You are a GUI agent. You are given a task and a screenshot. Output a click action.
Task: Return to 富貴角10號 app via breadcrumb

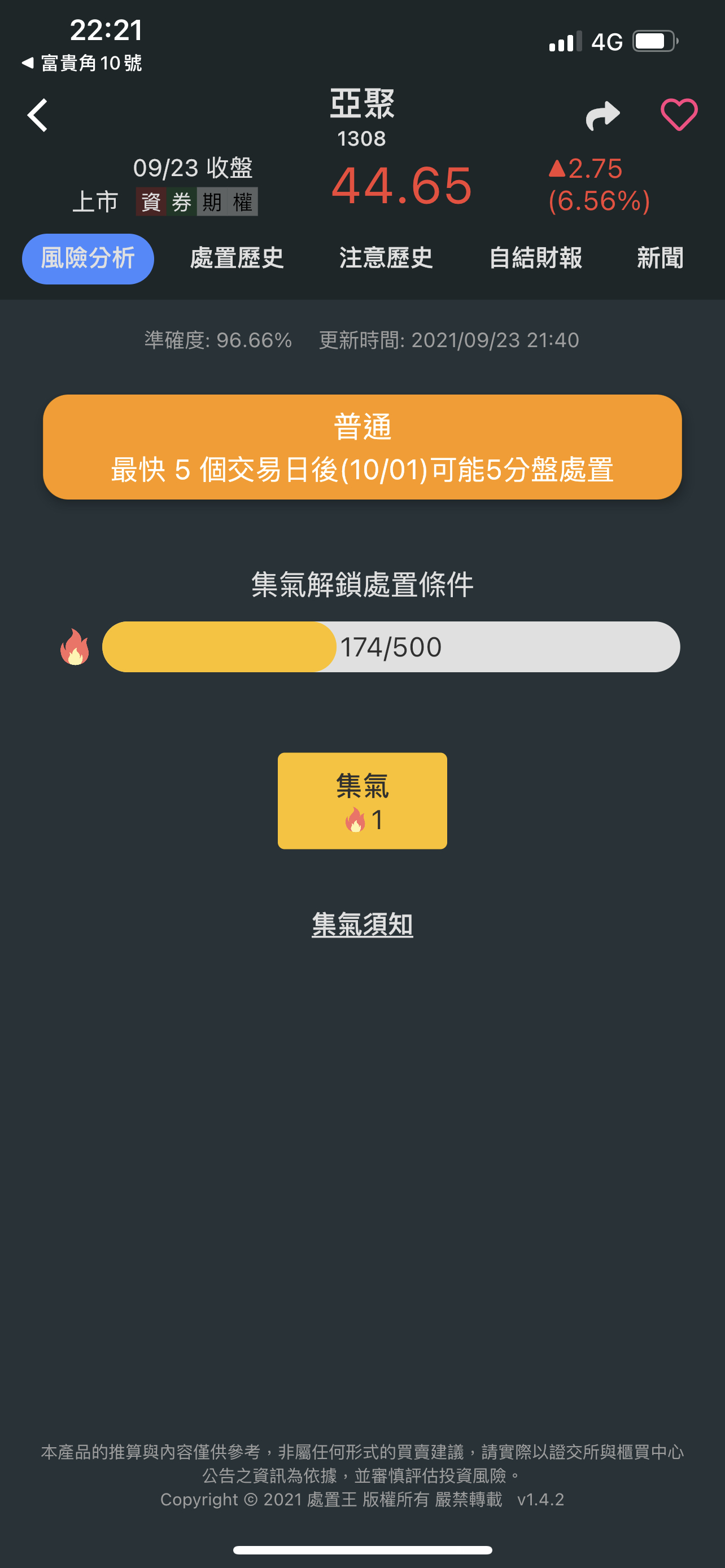pyautogui.click(x=82, y=63)
